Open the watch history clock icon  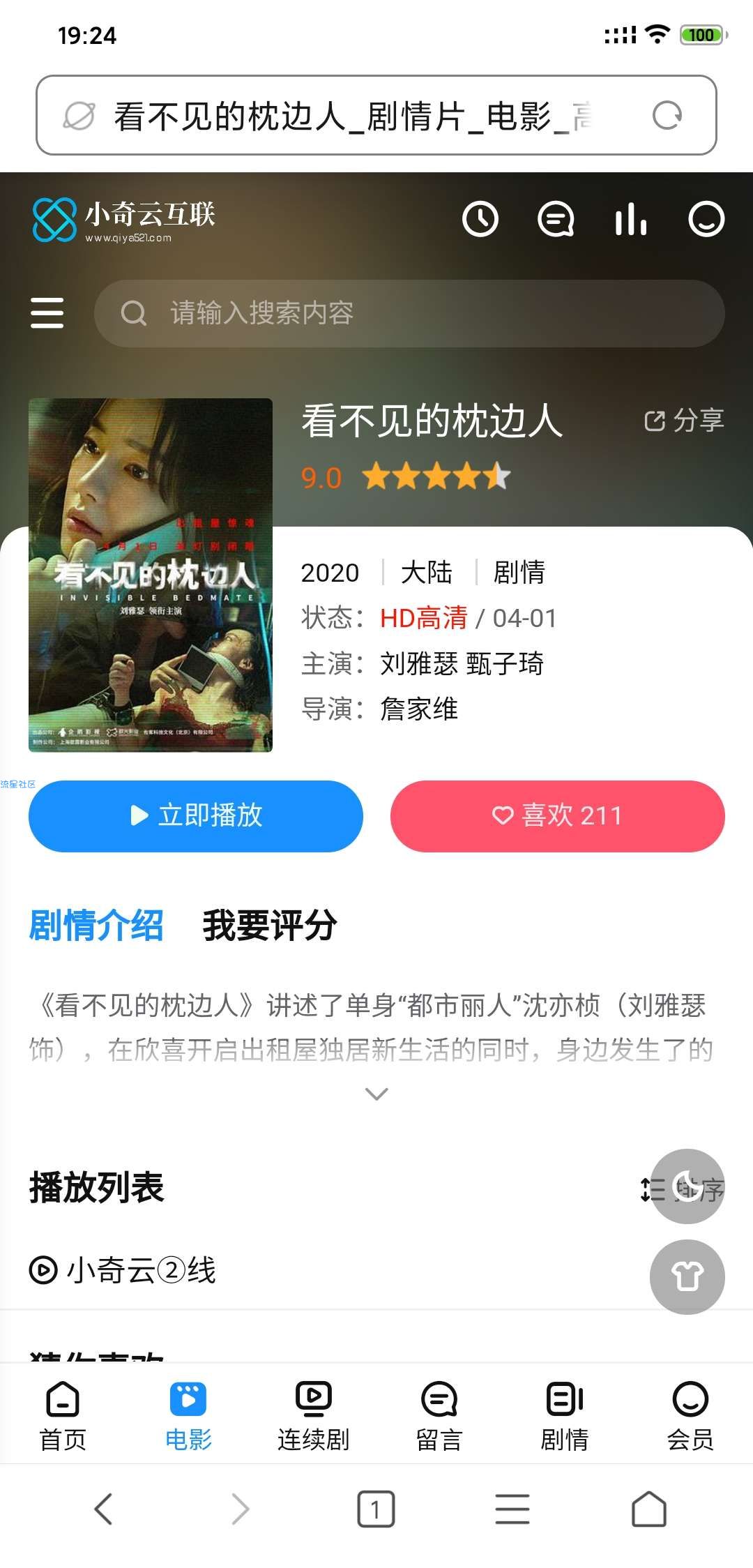[x=480, y=220]
